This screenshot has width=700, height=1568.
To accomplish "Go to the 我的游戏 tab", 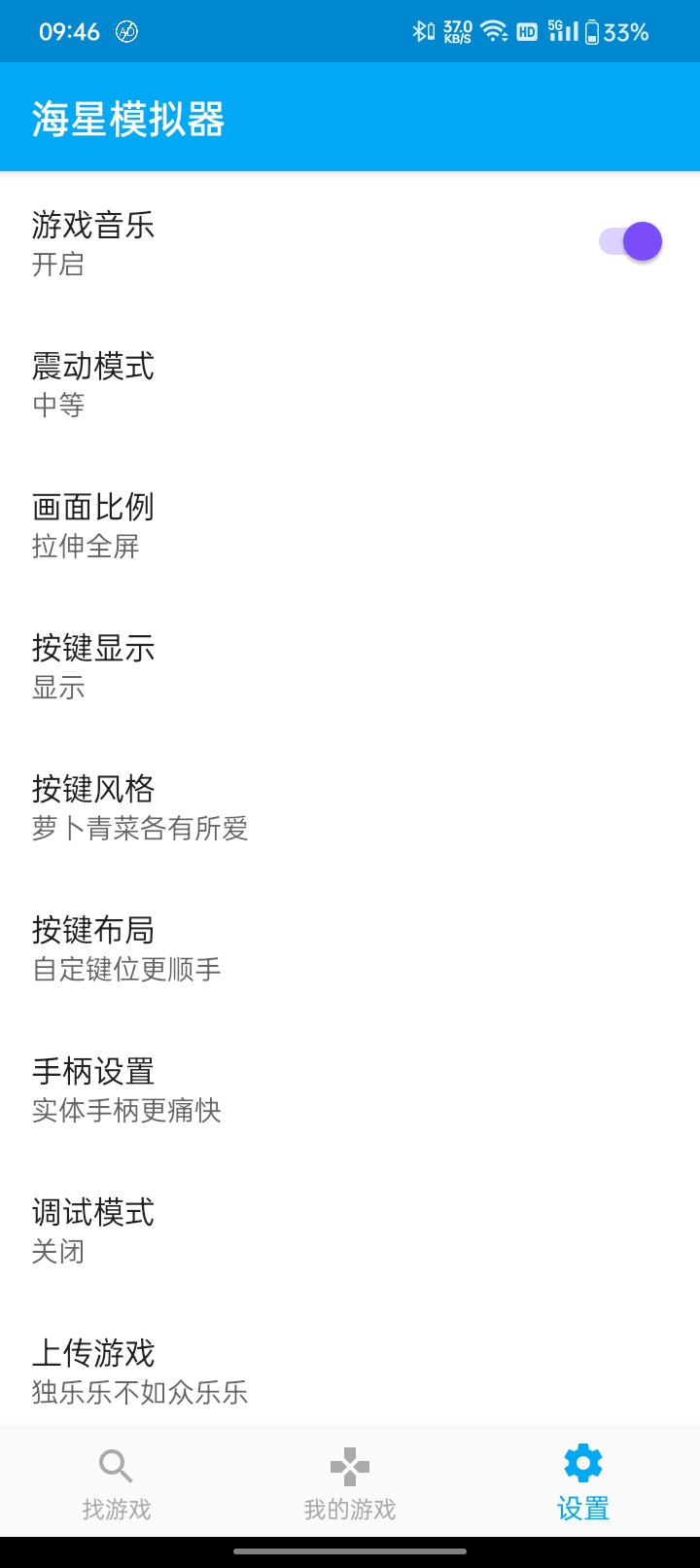I will [x=350, y=1483].
